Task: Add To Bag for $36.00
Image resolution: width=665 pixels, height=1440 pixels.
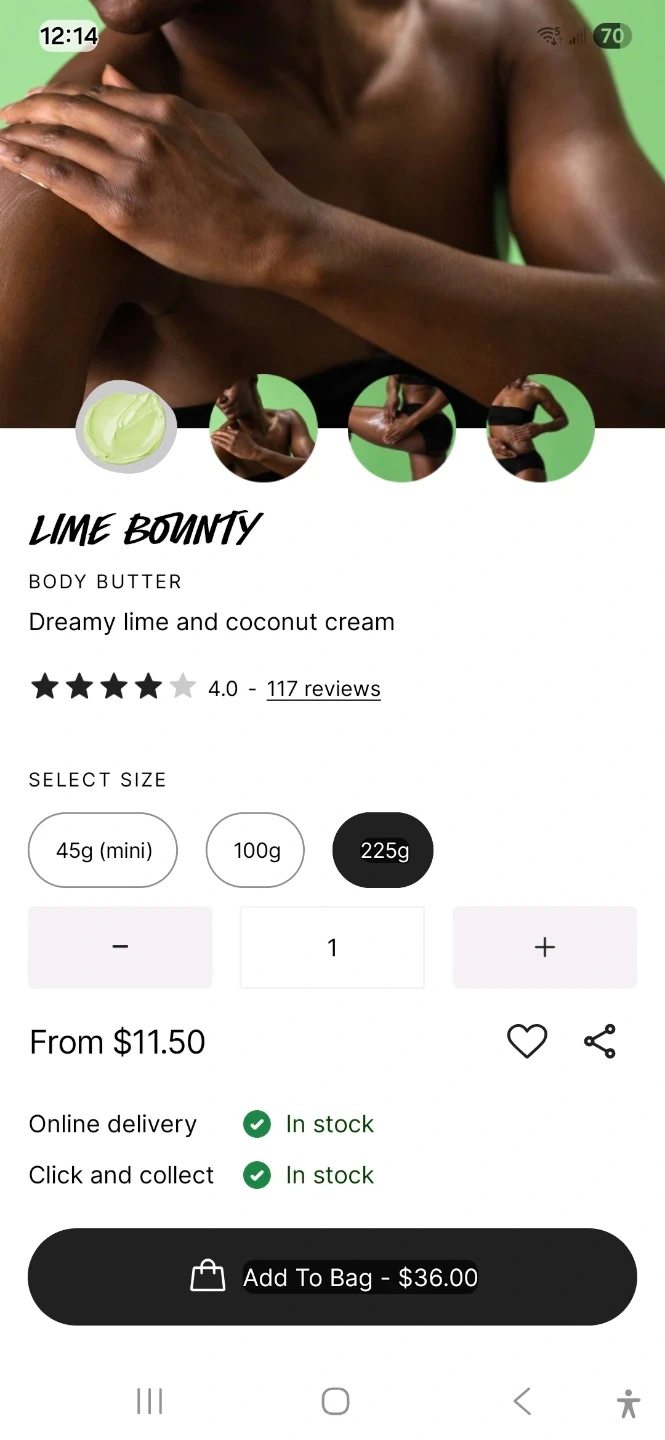Action: [x=332, y=1277]
